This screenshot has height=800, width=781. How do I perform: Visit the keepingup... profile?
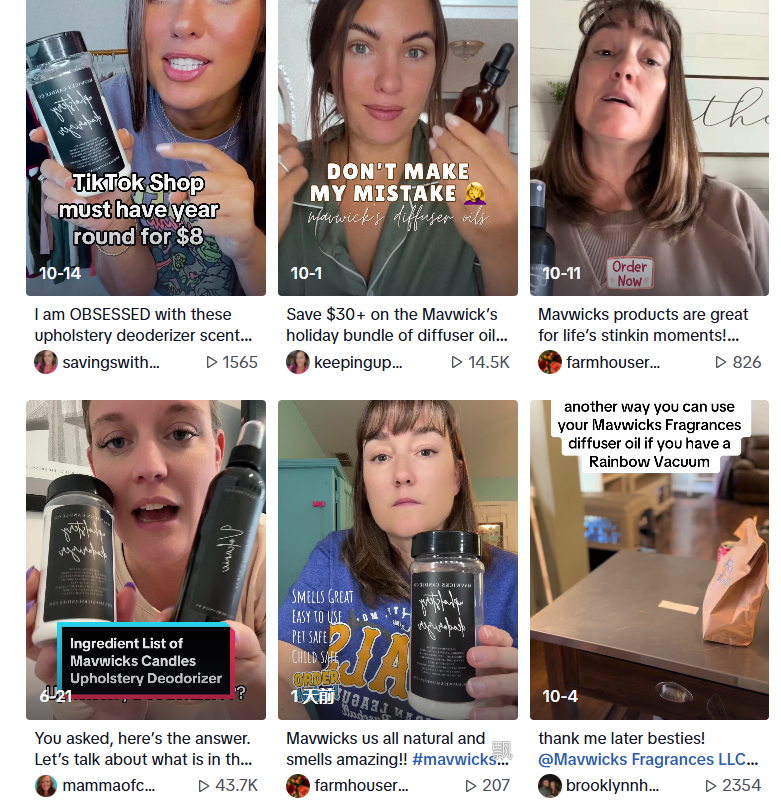[x=360, y=362]
